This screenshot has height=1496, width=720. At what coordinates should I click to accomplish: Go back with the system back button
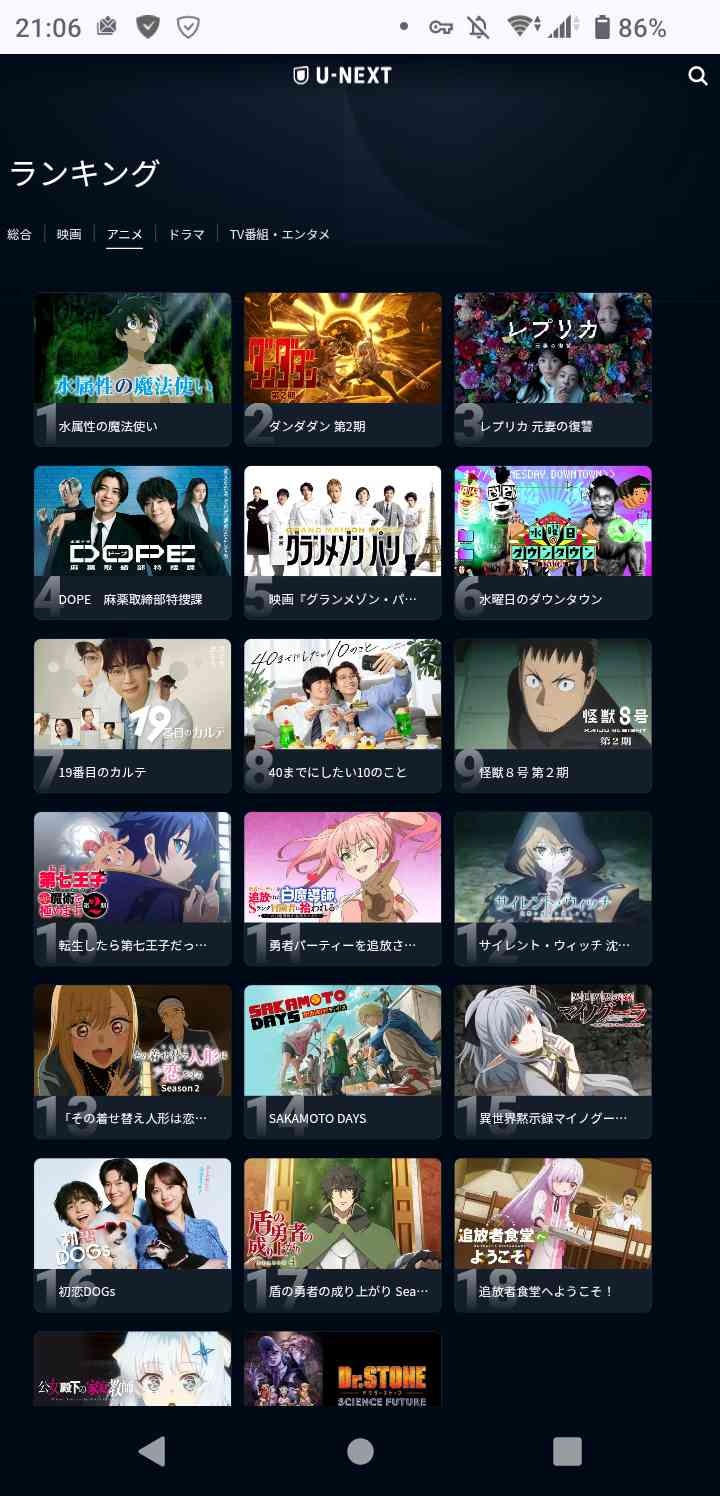point(152,1451)
